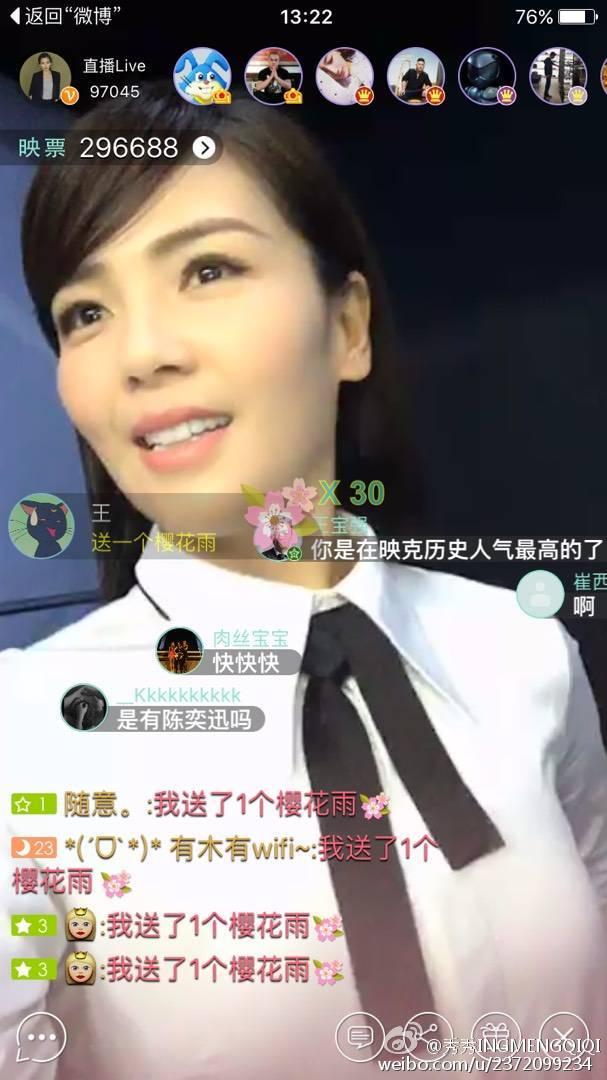View the cat avatar of user 王
607x1080 pixels.
[41, 526]
